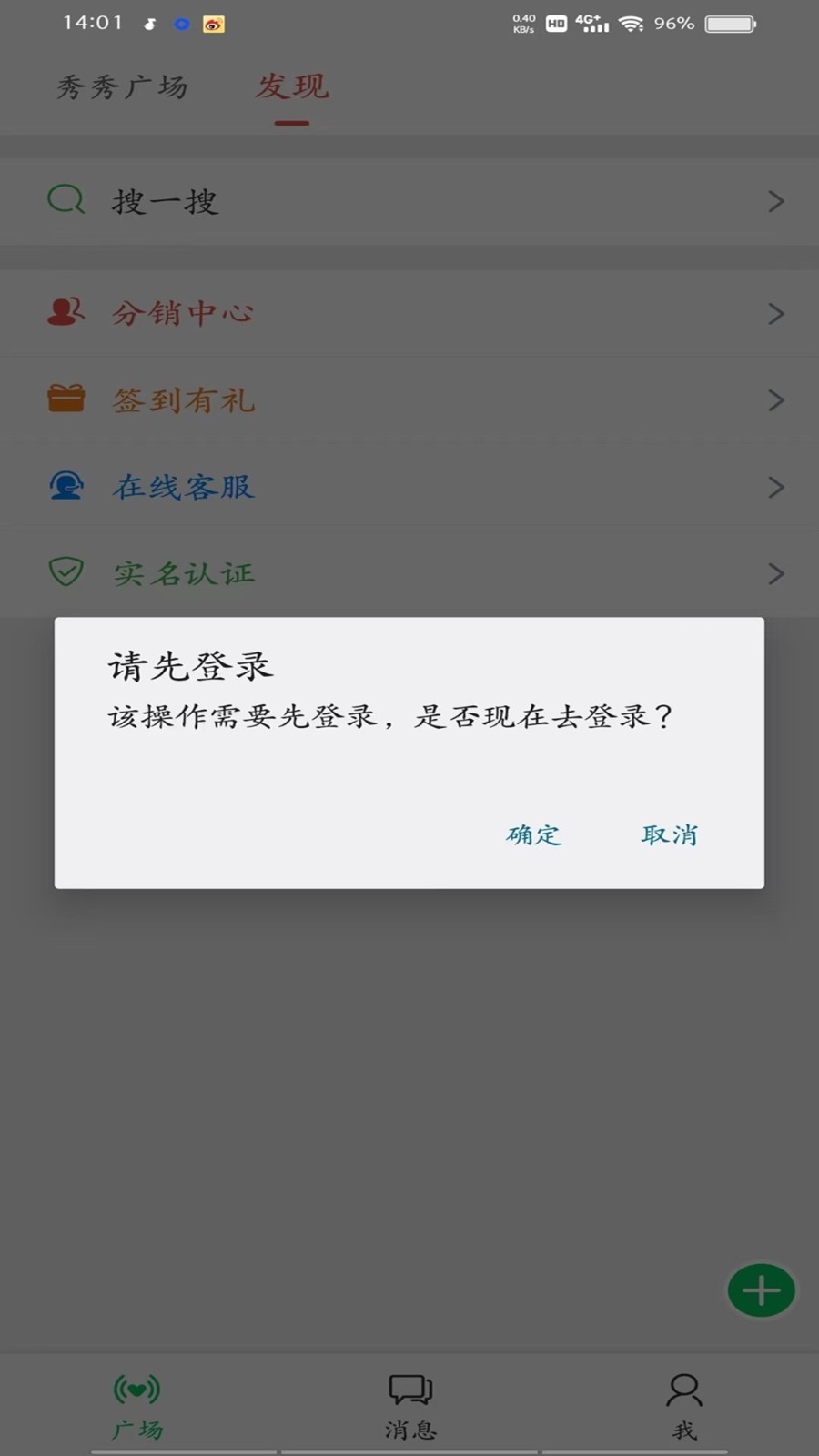Dismiss dialog with 取消 button

[669, 834]
